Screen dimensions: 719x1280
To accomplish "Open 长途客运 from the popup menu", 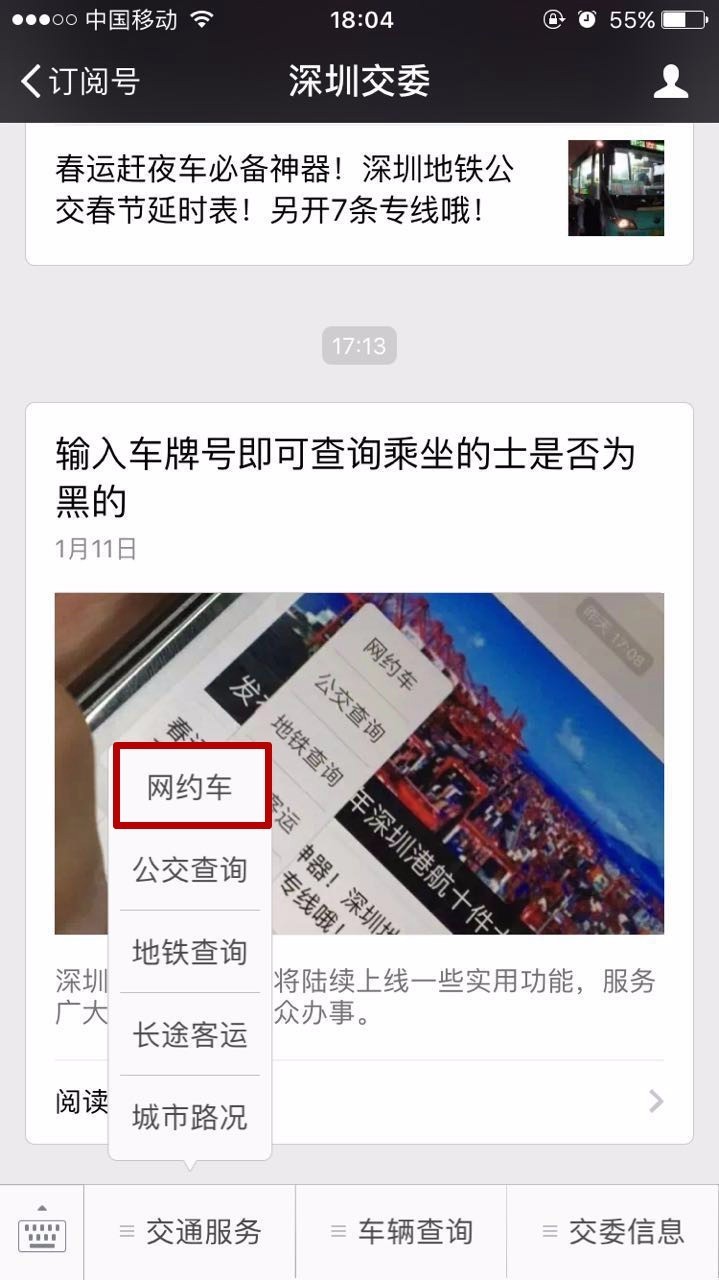I will click(190, 1034).
